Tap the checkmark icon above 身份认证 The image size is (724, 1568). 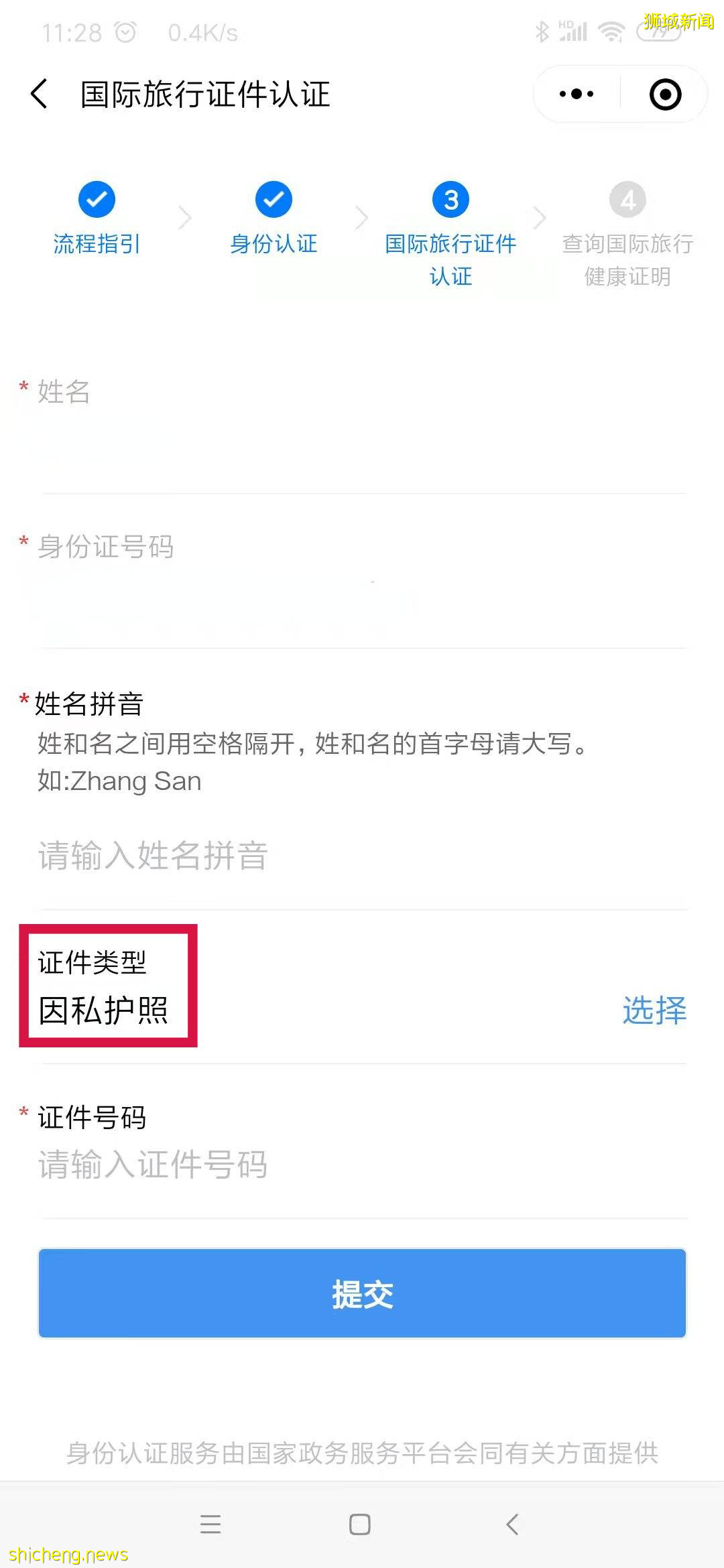click(273, 199)
